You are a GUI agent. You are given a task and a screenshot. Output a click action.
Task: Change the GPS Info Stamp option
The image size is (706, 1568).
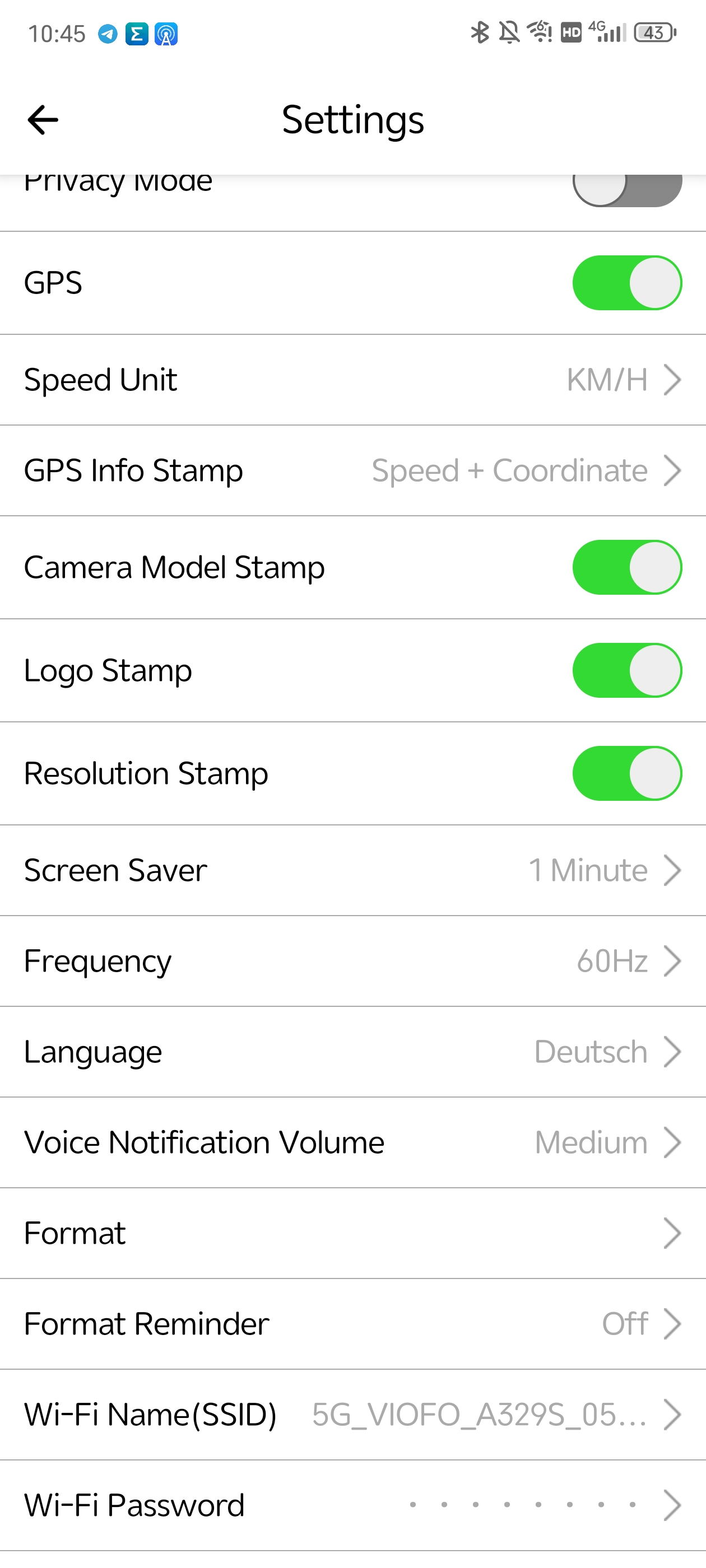coord(352,470)
